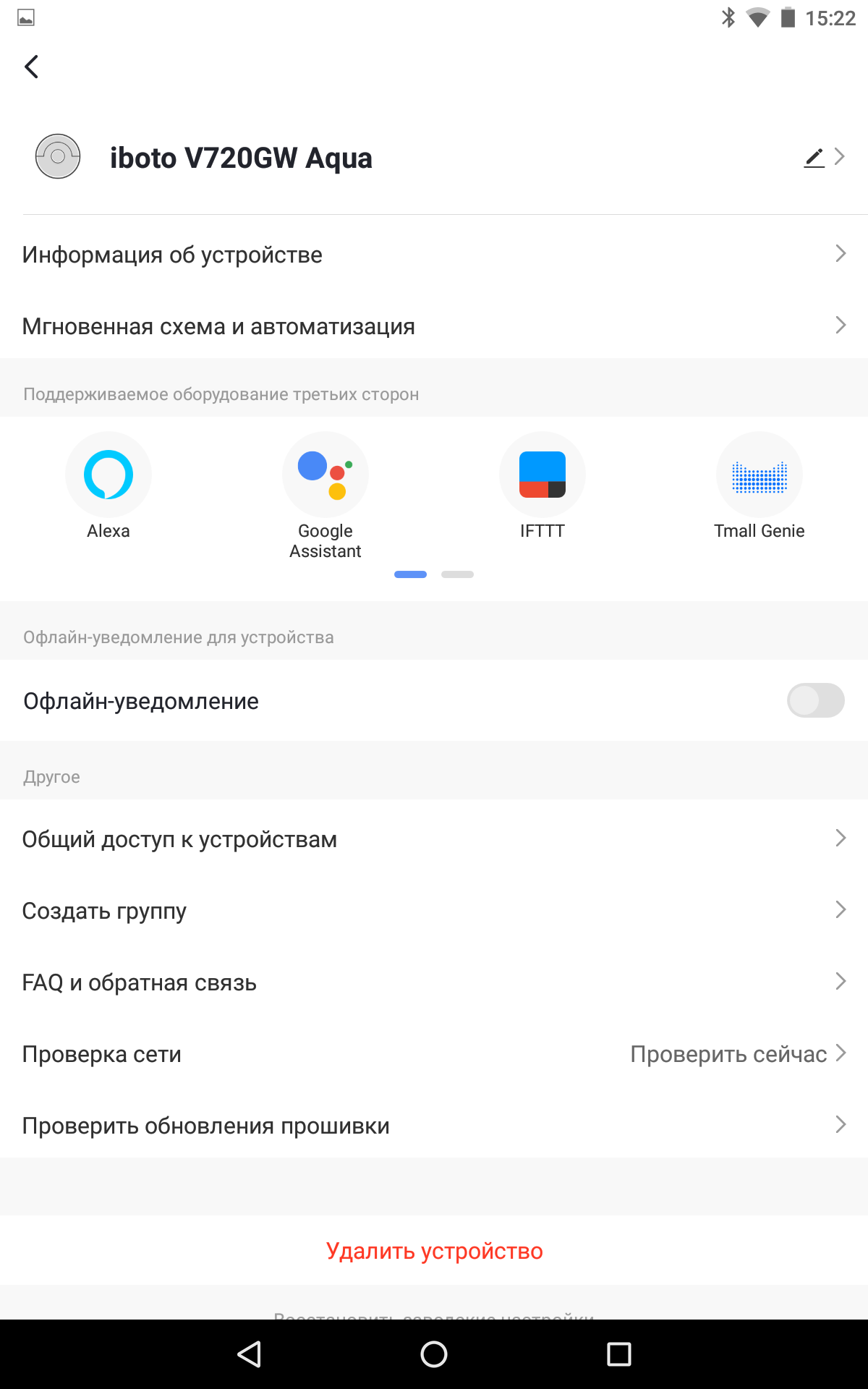The image size is (868, 1389).
Task: Edit the iboto V720GW Aqua device name
Action: (x=814, y=157)
